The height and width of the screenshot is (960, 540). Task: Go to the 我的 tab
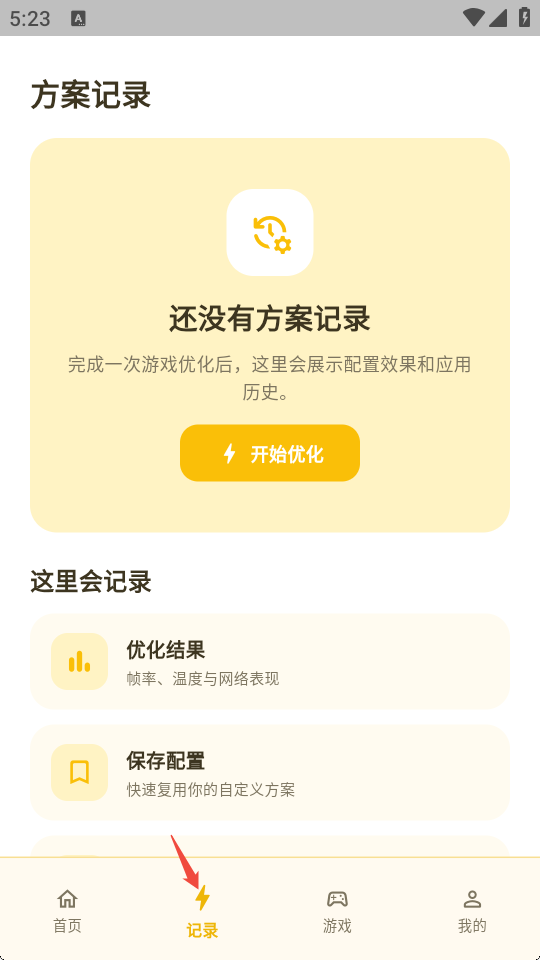pyautogui.click(x=472, y=911)
